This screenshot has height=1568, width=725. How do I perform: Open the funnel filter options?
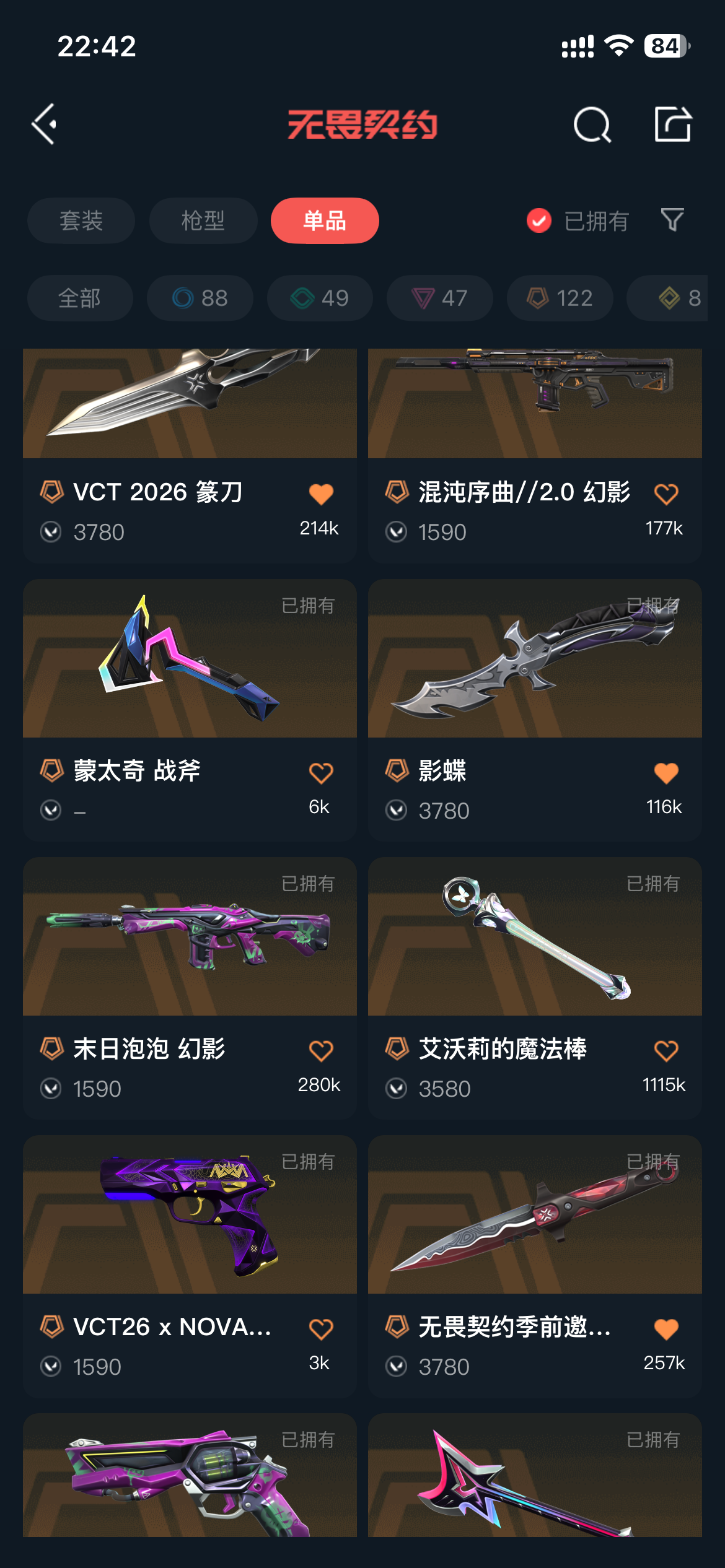(x=672, y=220)
